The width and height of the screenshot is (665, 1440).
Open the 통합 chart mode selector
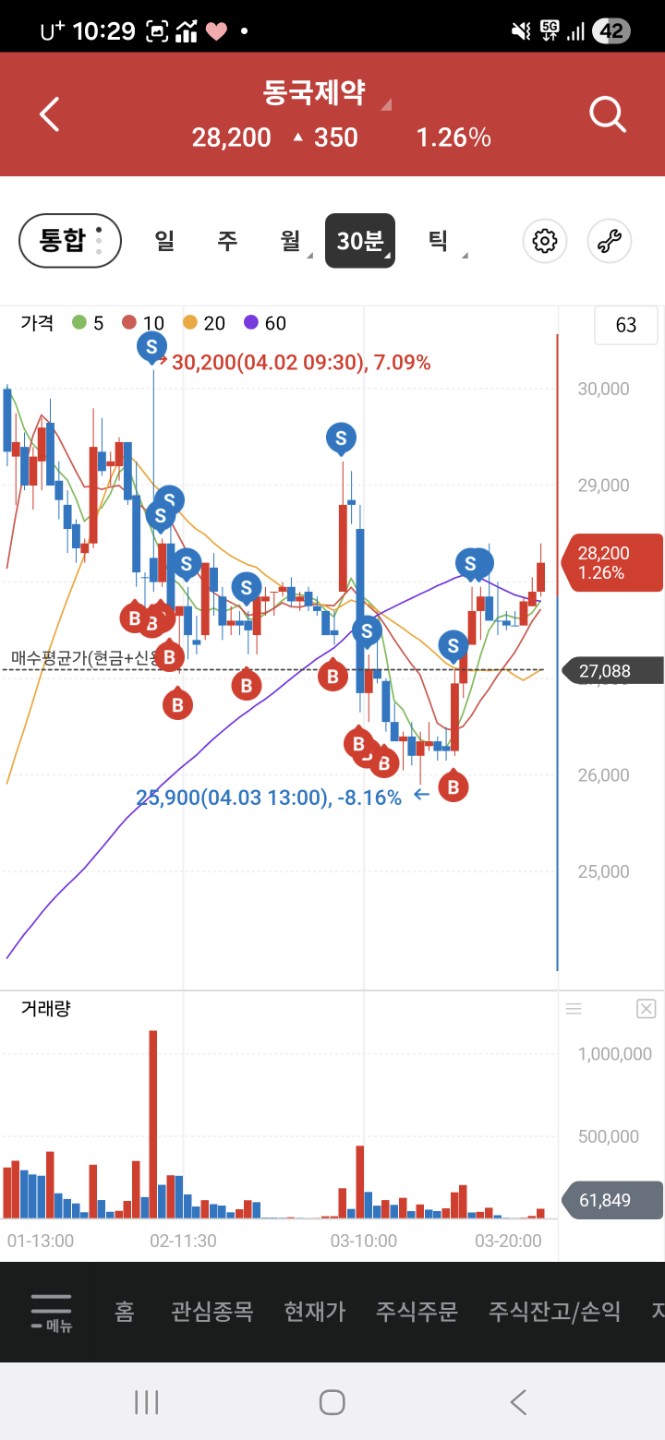point(70,241)
